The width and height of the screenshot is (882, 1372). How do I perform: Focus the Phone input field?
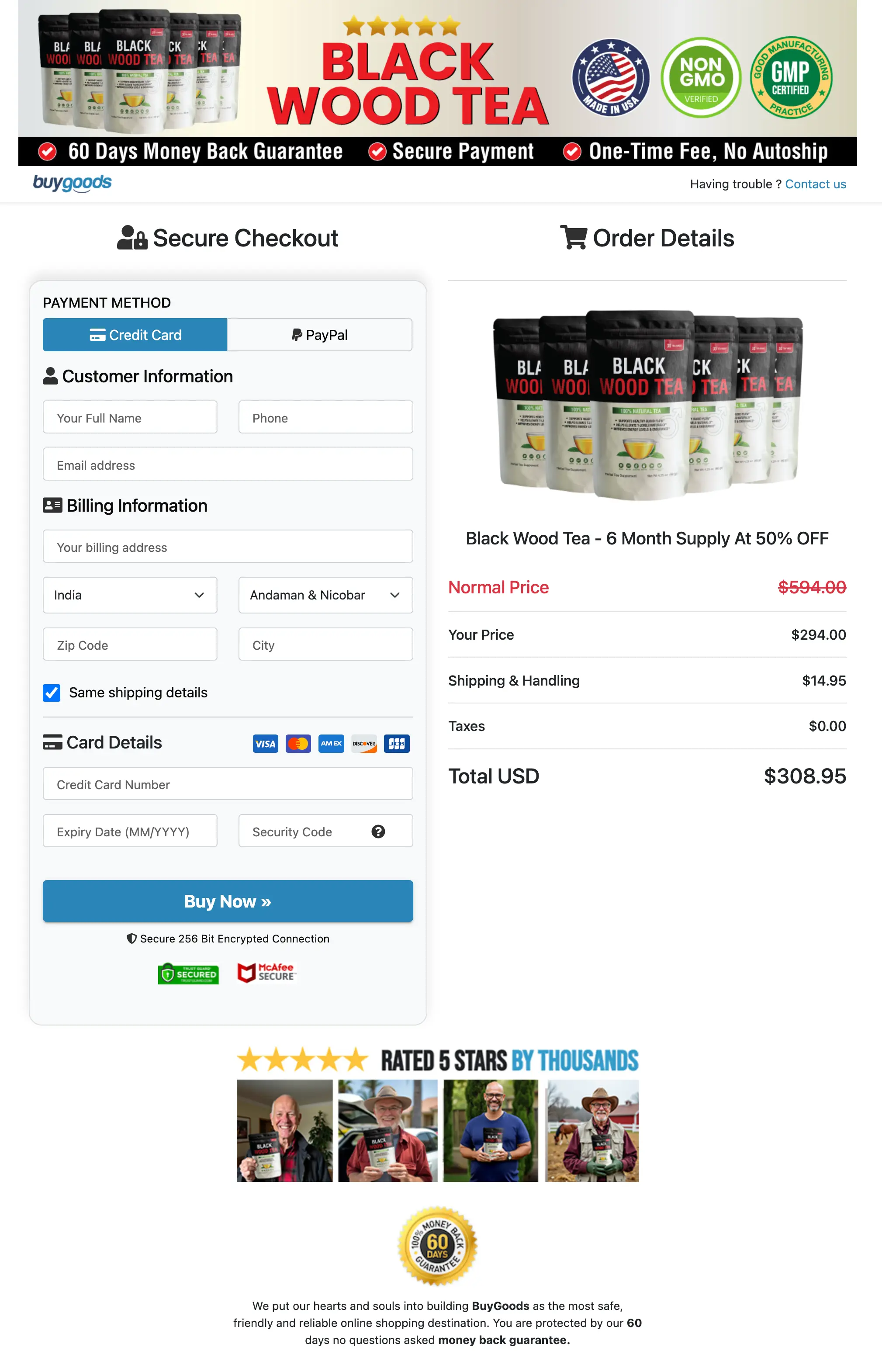click(325, 418)
